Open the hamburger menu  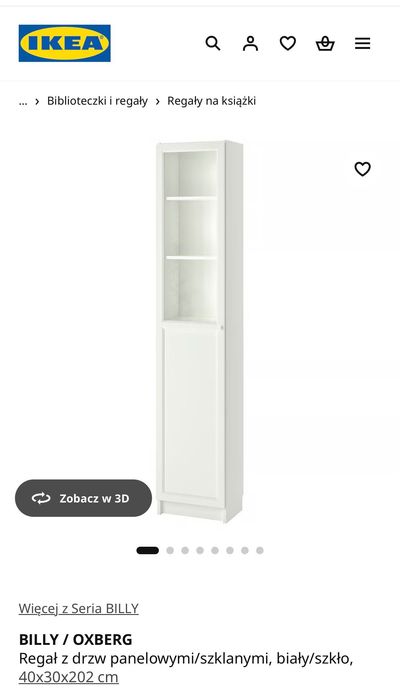(362, 43)
